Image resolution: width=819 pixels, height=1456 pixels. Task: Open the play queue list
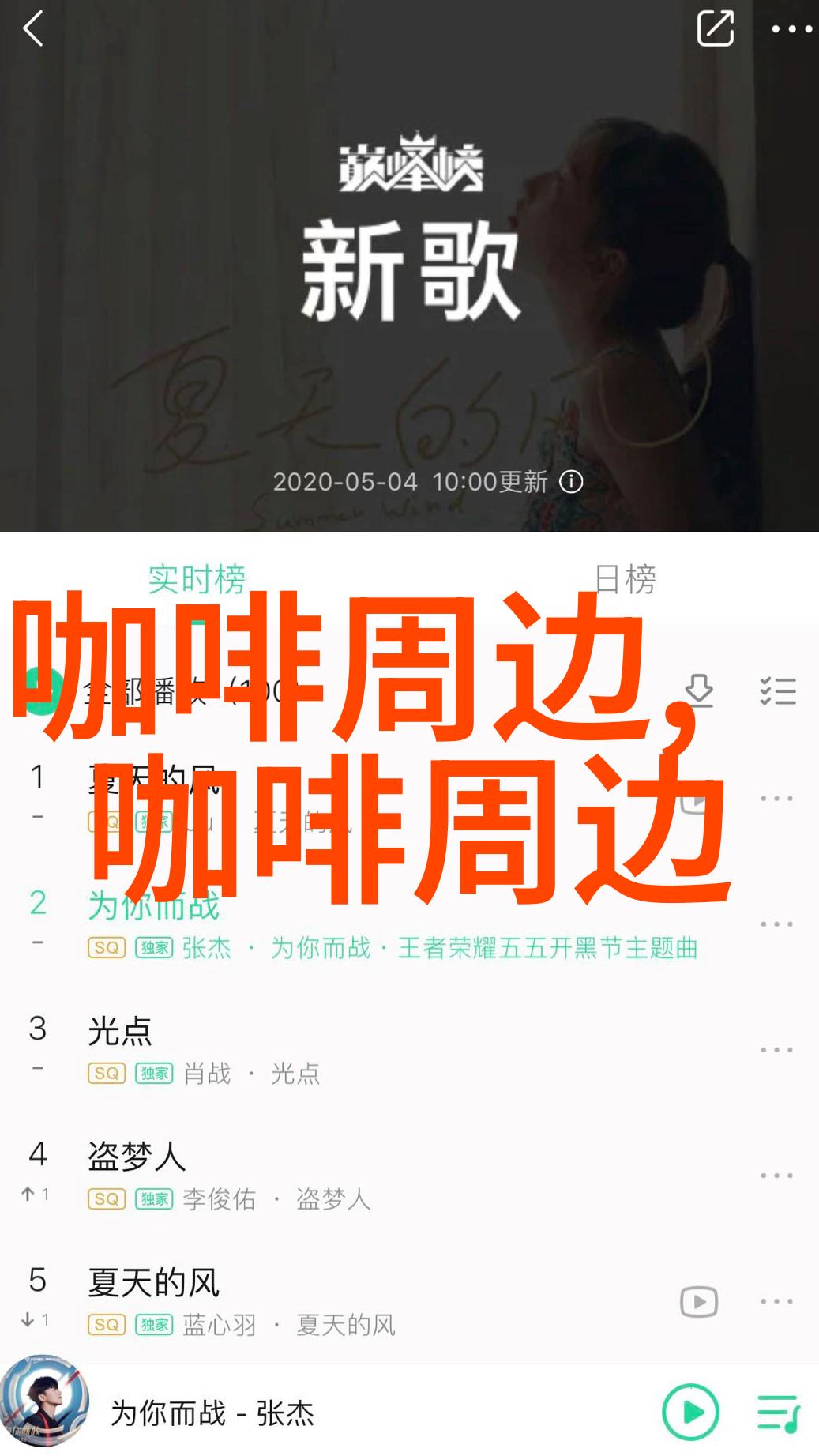[x=778, y=1413]
